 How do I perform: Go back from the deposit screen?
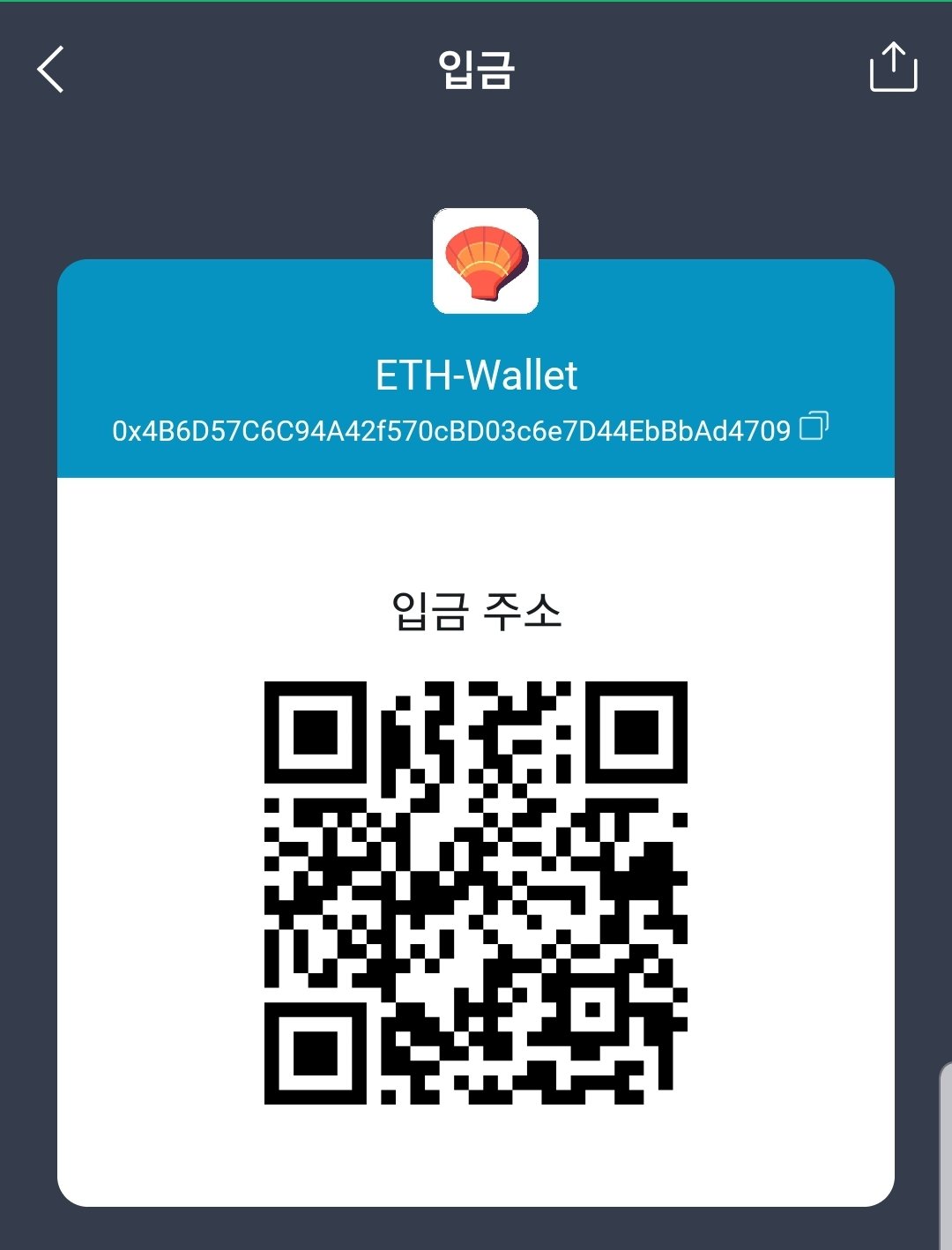pos(51,70)
